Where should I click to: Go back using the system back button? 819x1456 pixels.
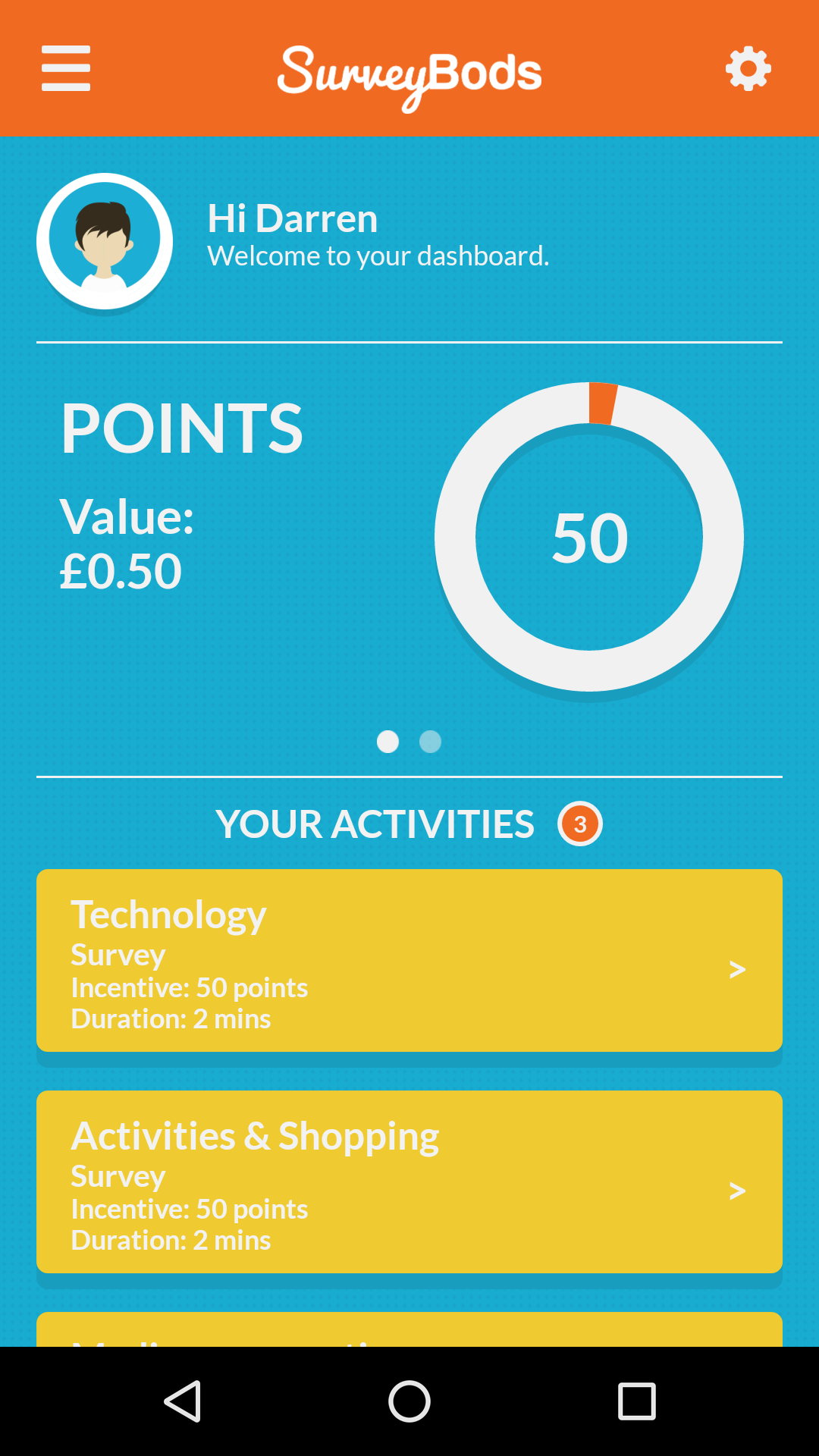[183, 1401]
